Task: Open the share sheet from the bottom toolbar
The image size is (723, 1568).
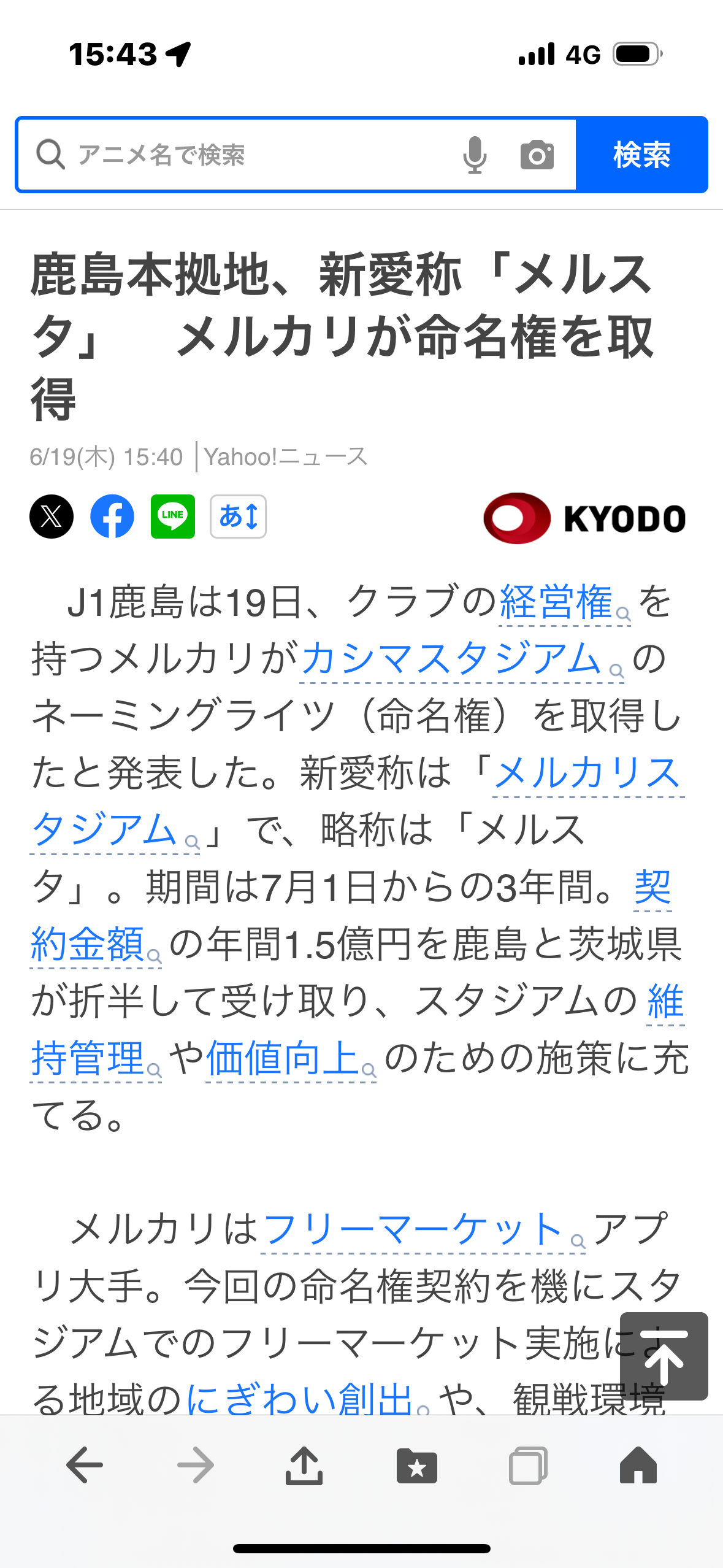Action: tap(304, 1465)
